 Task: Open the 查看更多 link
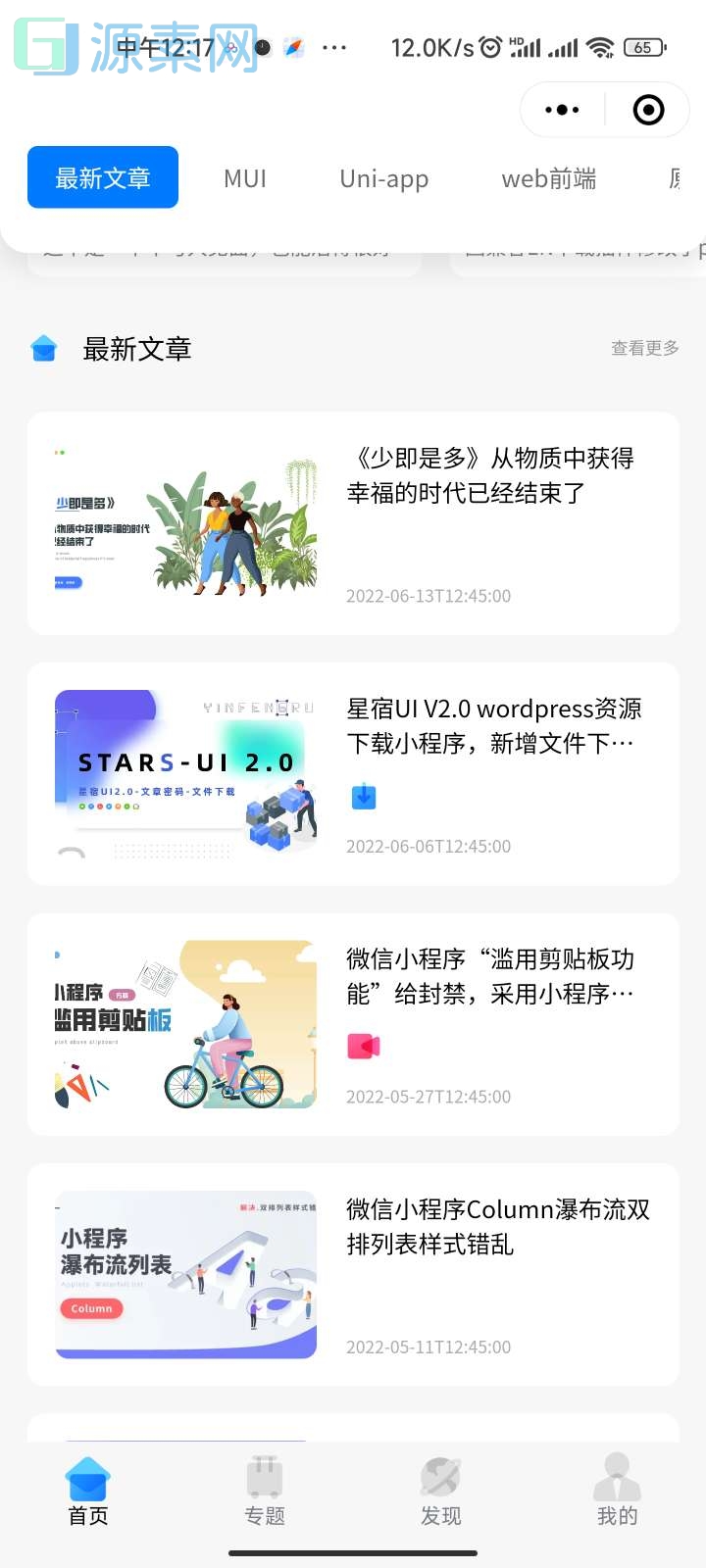643,348
